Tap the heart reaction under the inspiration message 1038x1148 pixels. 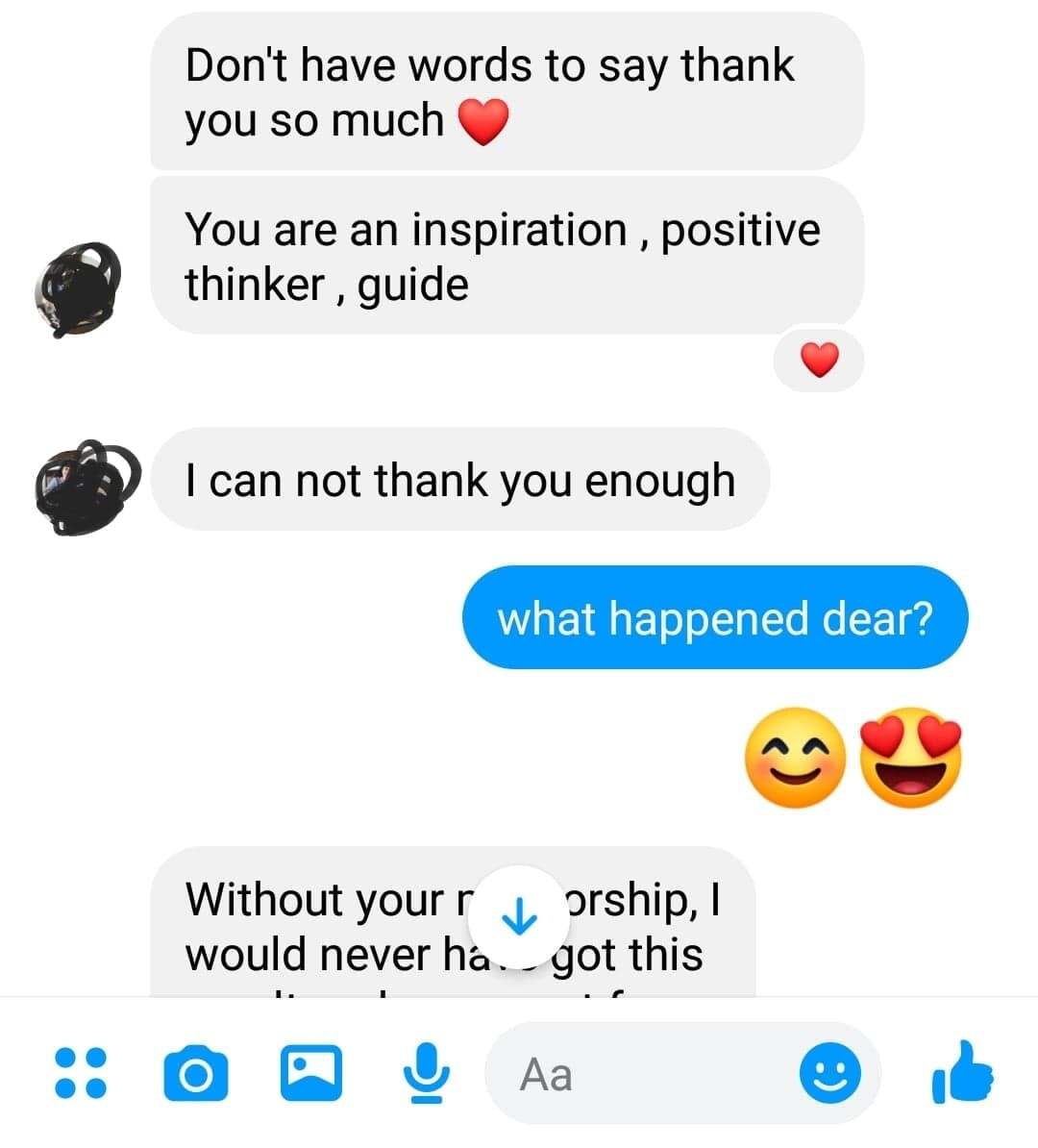(819, 362)
